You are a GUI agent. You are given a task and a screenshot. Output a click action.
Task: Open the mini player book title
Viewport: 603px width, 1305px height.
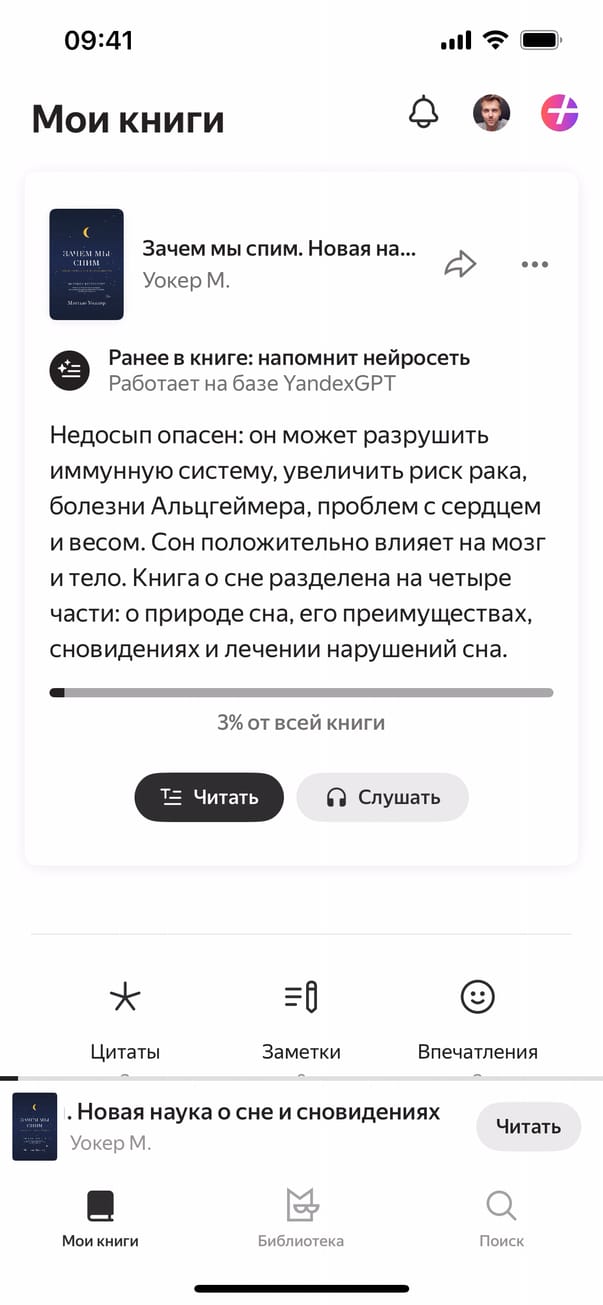(x=255, y=1112)
